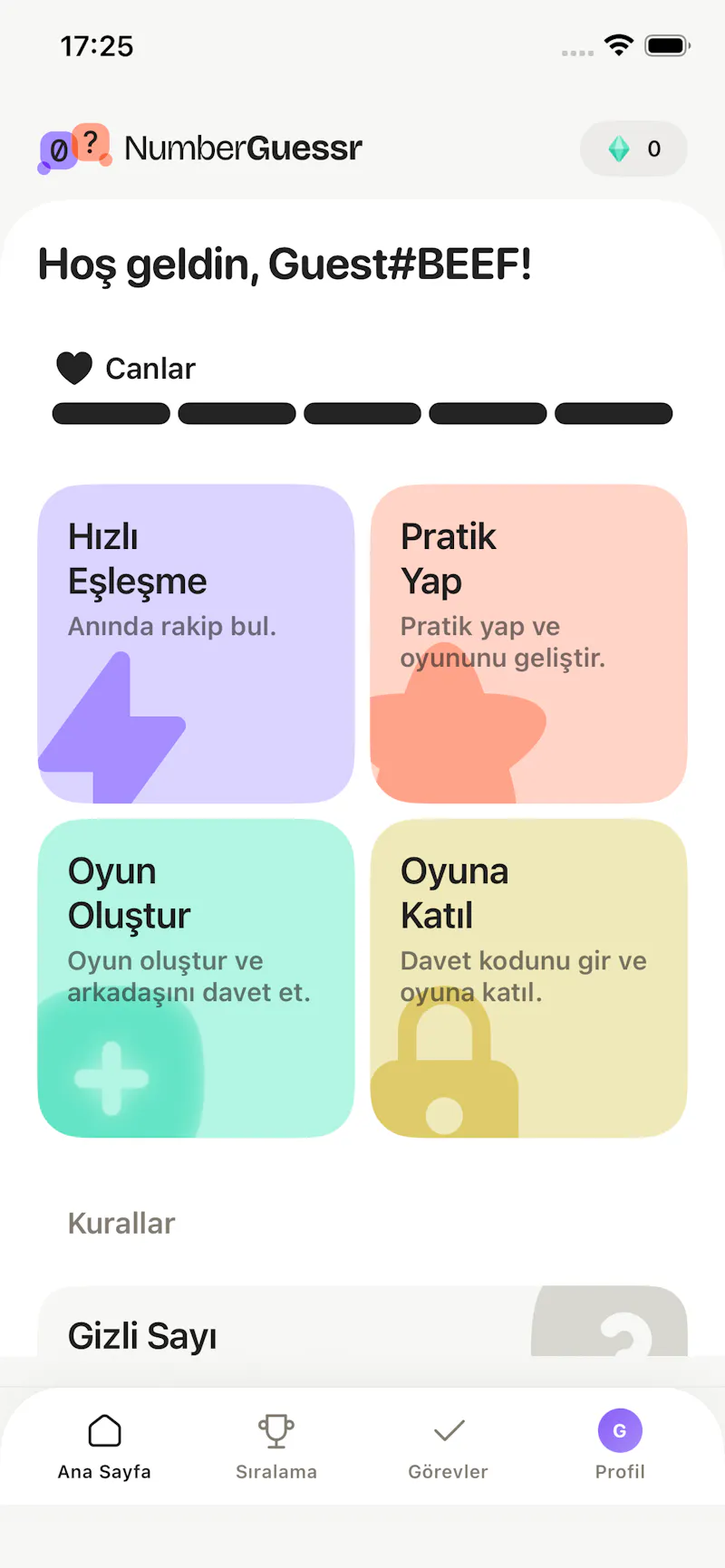Switch to the Ana Sayfa tab
The height and width of the screenshot is (1568, 725).
pyautogui.click(x=104, y=1447)
